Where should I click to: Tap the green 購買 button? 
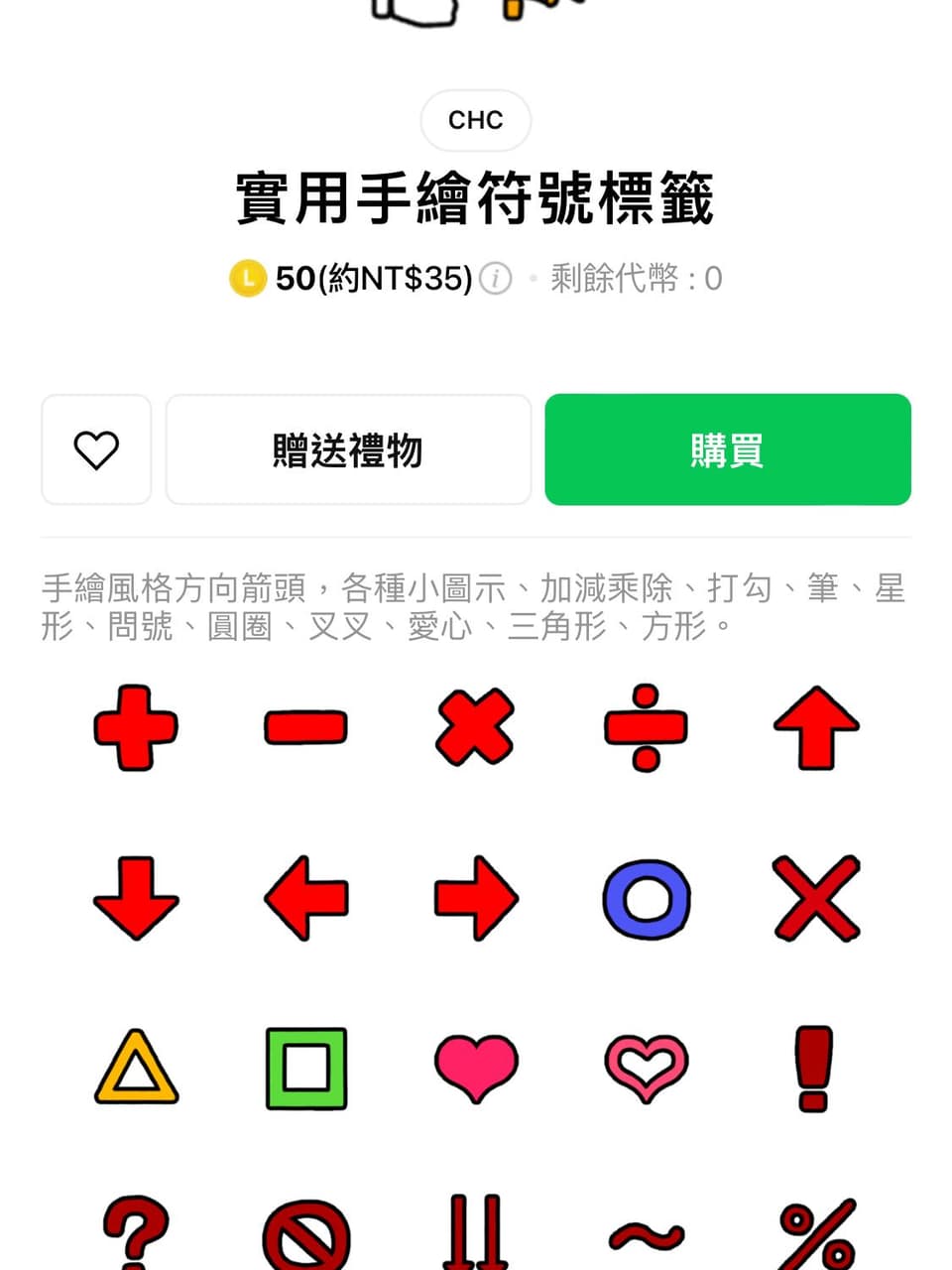[x=727, y=450]
